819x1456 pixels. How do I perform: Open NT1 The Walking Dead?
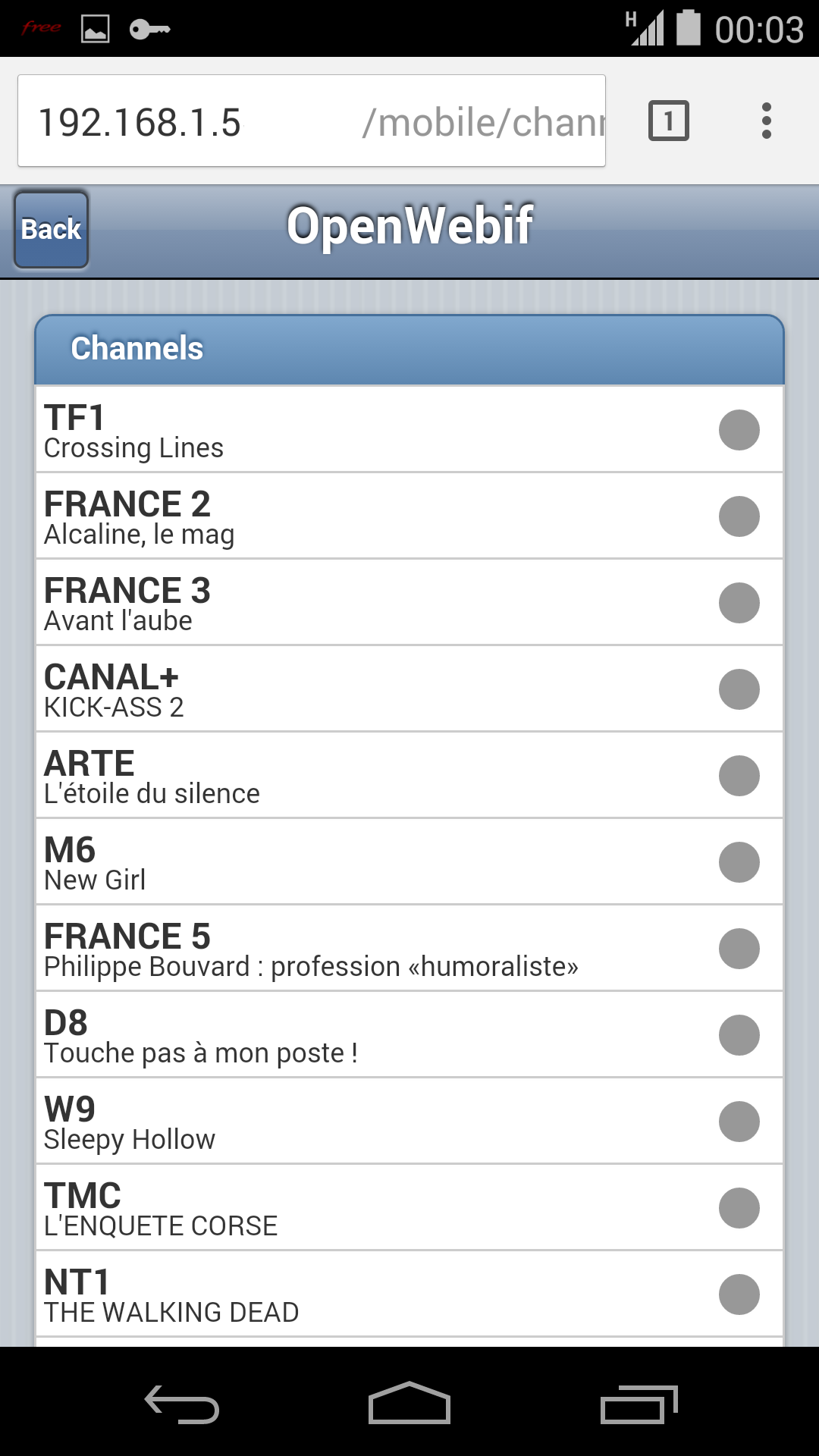coord(409,1294)
